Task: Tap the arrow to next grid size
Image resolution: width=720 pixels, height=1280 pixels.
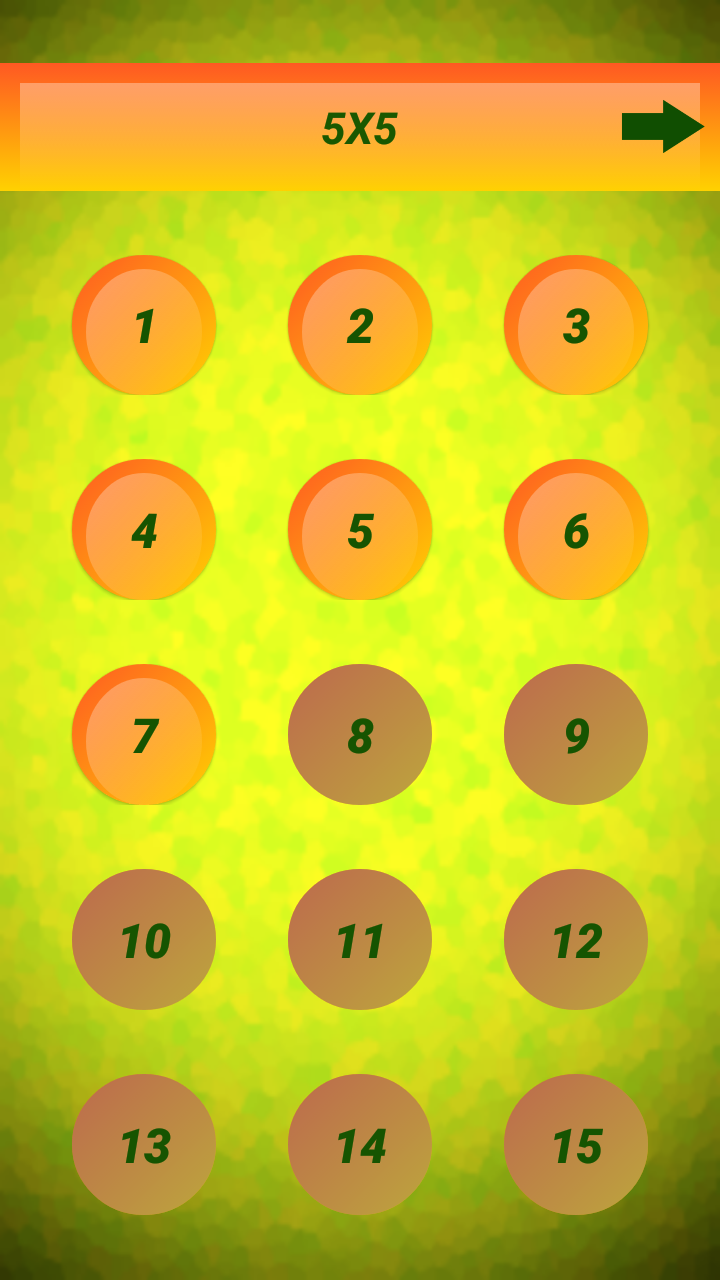Action: pos(663,127)
